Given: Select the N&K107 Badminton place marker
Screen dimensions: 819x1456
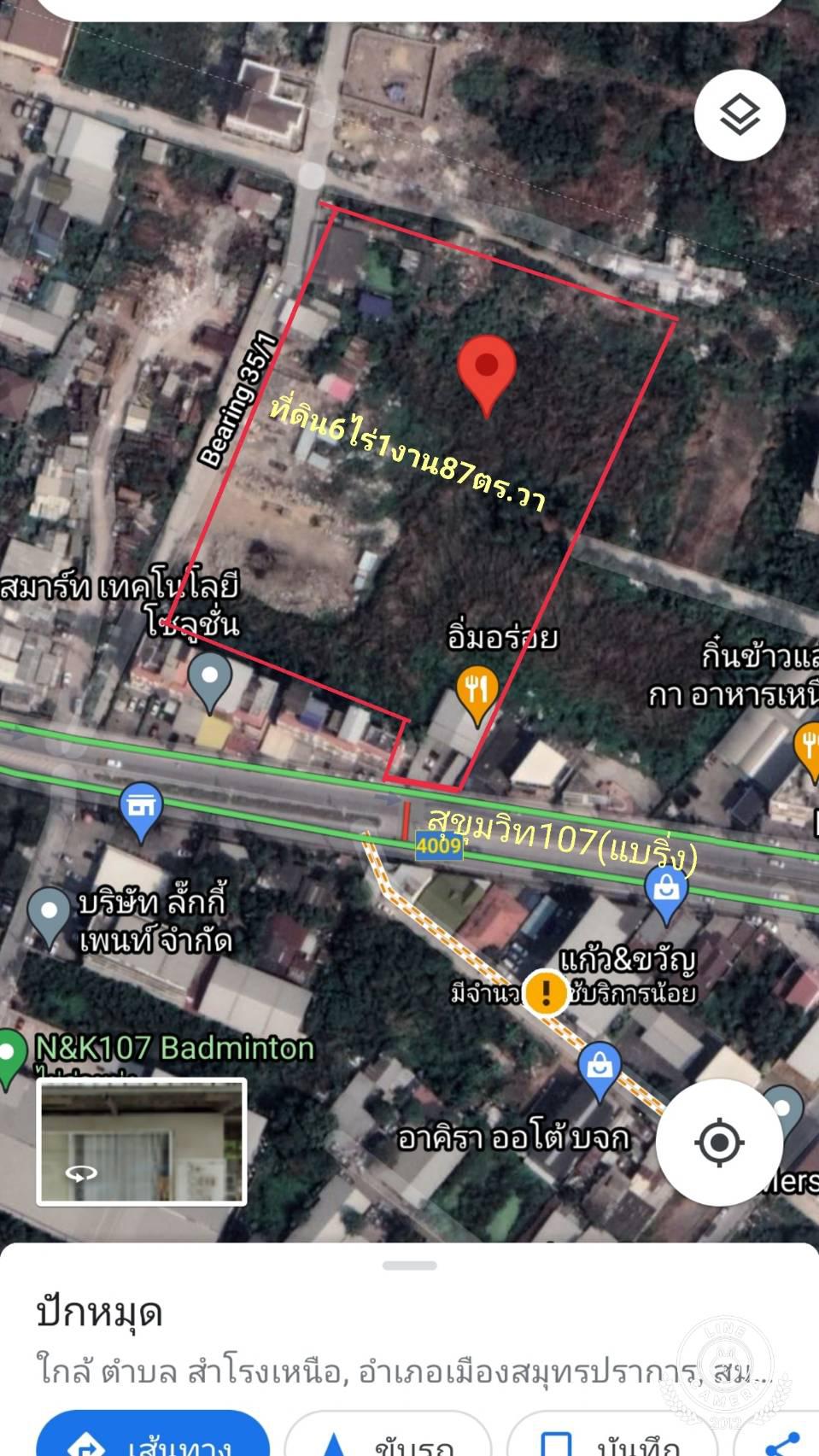Looking at the screenshot, I should point(10,1055).
